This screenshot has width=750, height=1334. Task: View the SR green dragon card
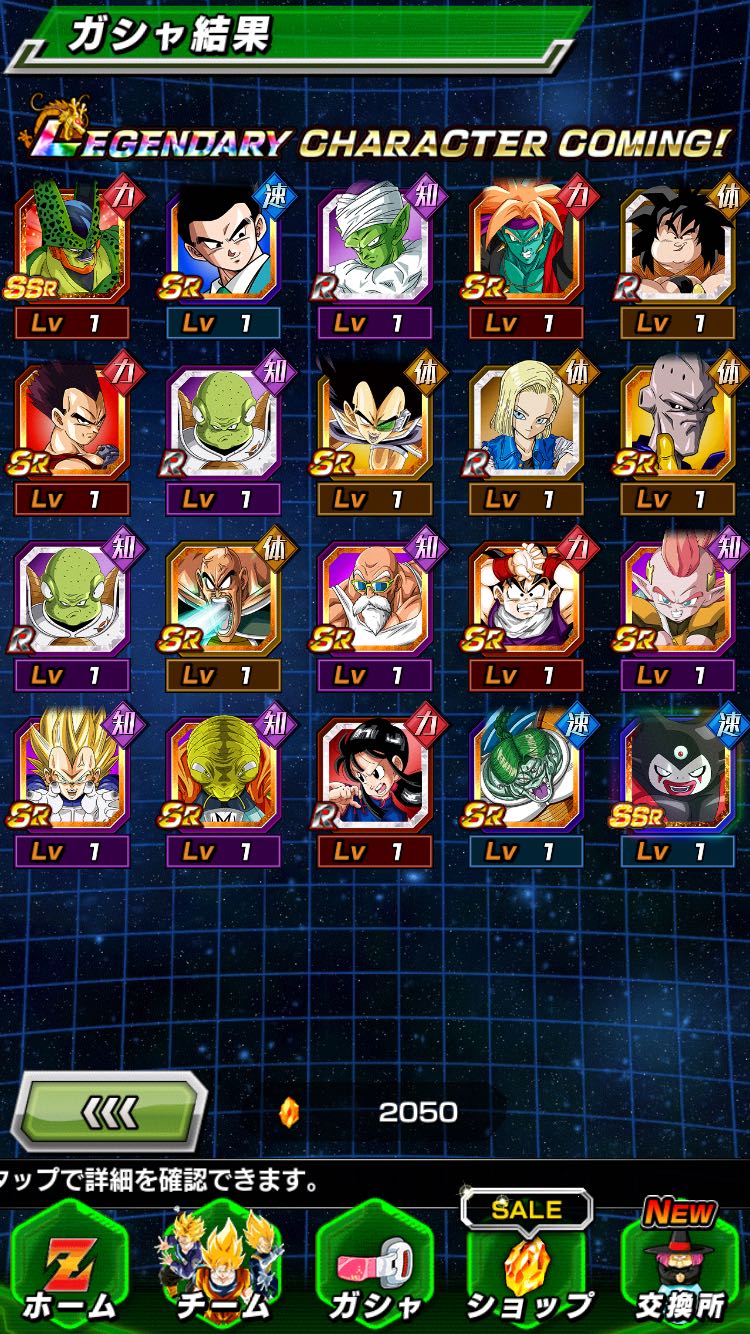pos(526,774)
